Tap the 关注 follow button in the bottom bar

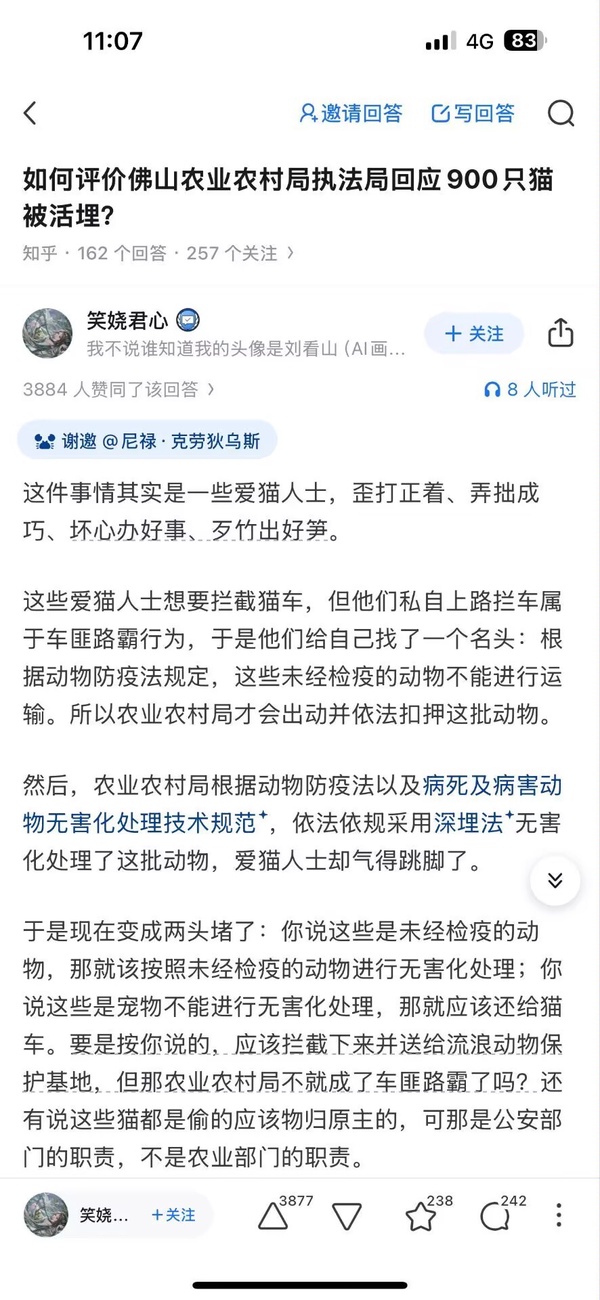173,1215
